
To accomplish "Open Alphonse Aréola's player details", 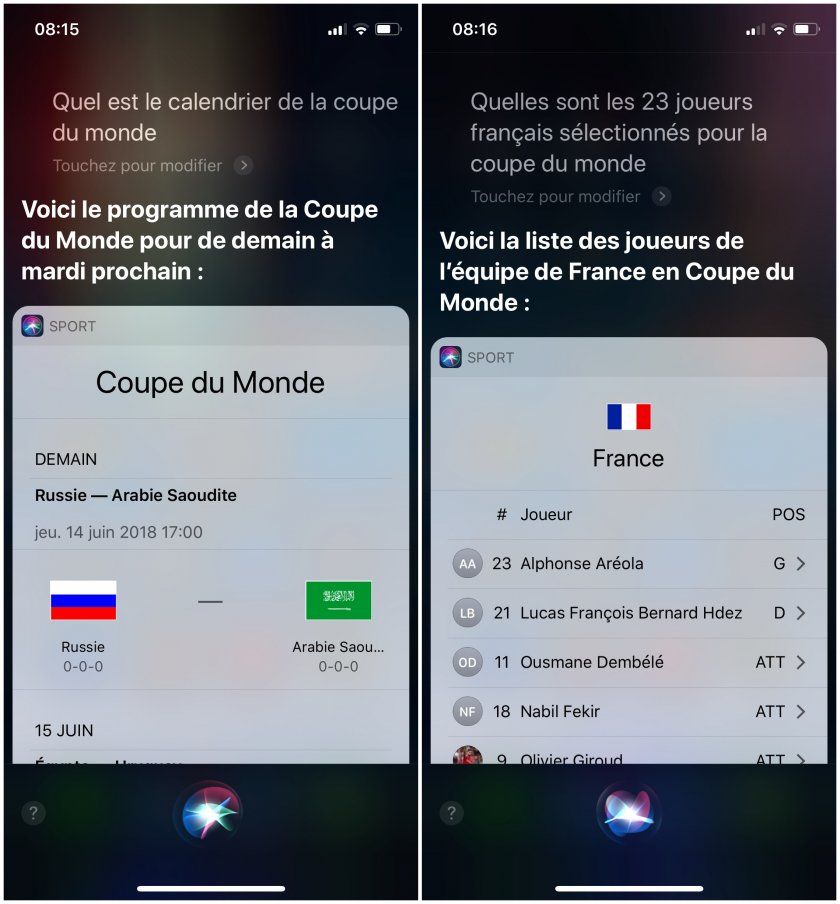I will 629,564.
